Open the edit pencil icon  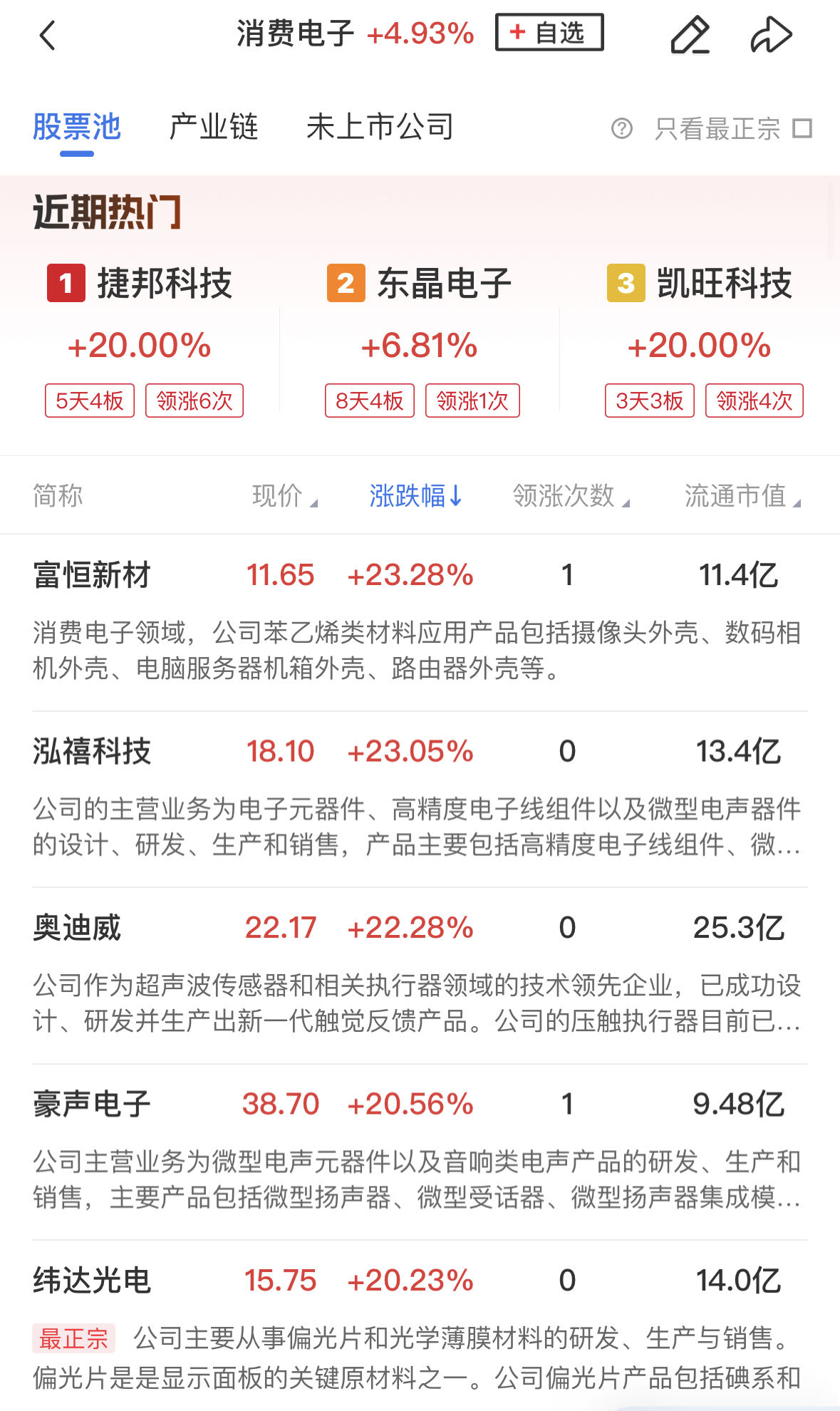point(690,35)
